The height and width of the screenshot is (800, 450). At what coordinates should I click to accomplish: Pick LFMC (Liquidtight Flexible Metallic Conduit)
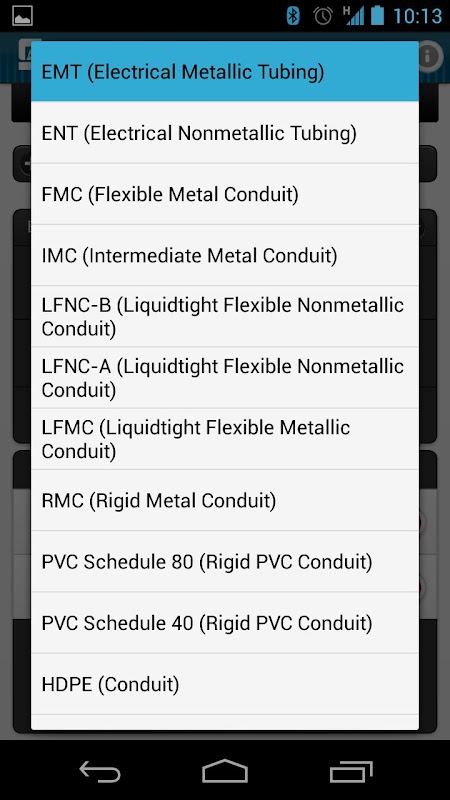[225, 439]
